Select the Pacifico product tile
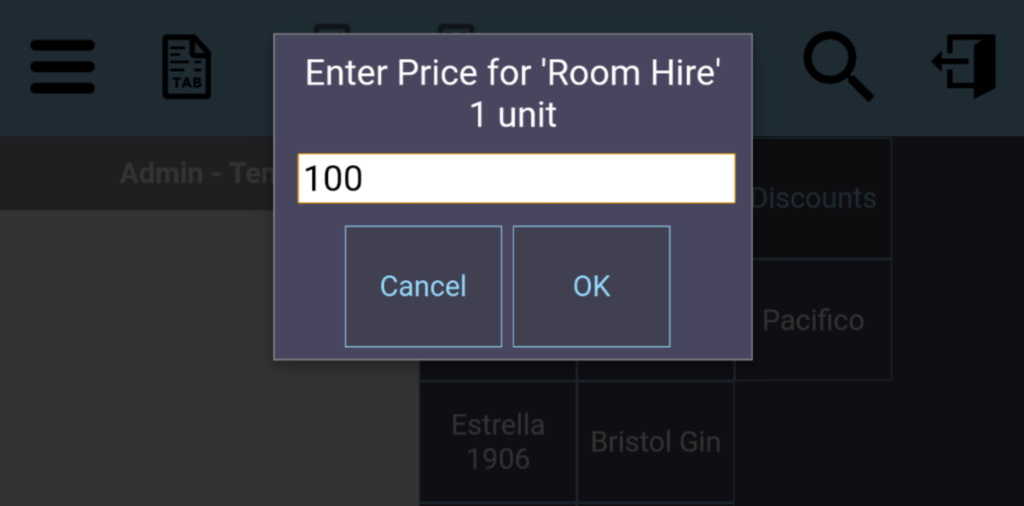This screenshot has height=506, width=1024. point(814,320)
